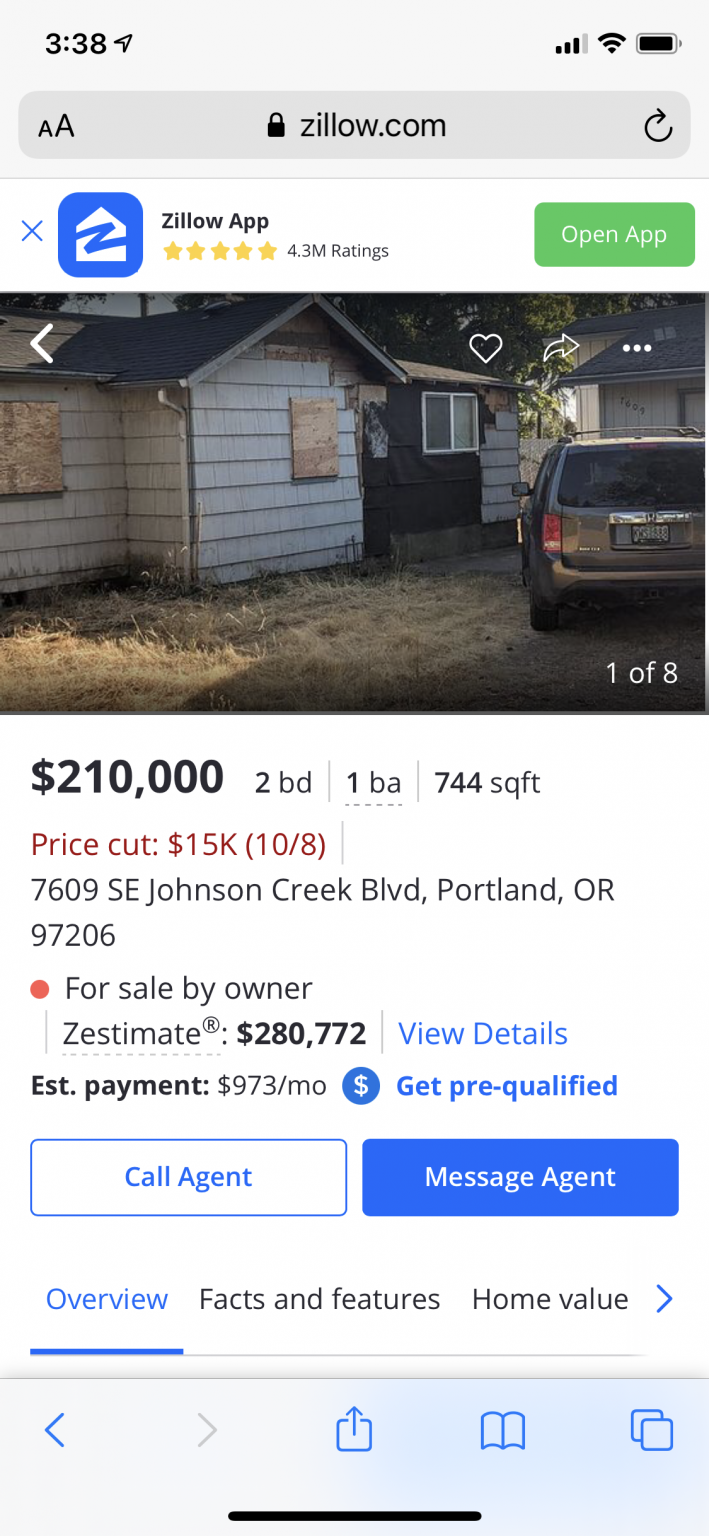The width and height of the screenshot is (709, 1536).
Task: Go back using the photo arrow
Action: 41,345
